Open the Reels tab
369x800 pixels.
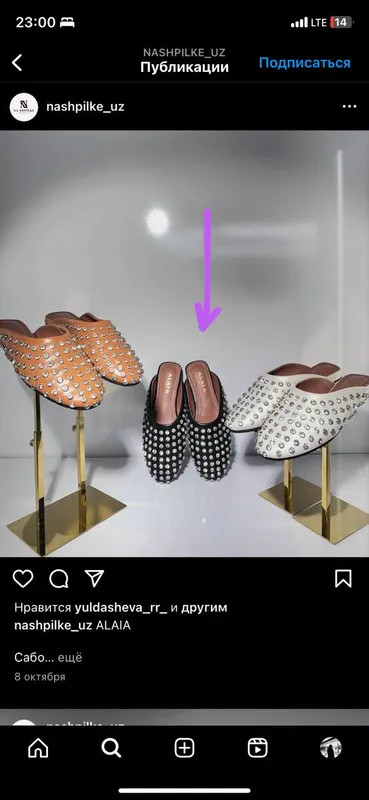pyautogui.click(x=258, y=748)
